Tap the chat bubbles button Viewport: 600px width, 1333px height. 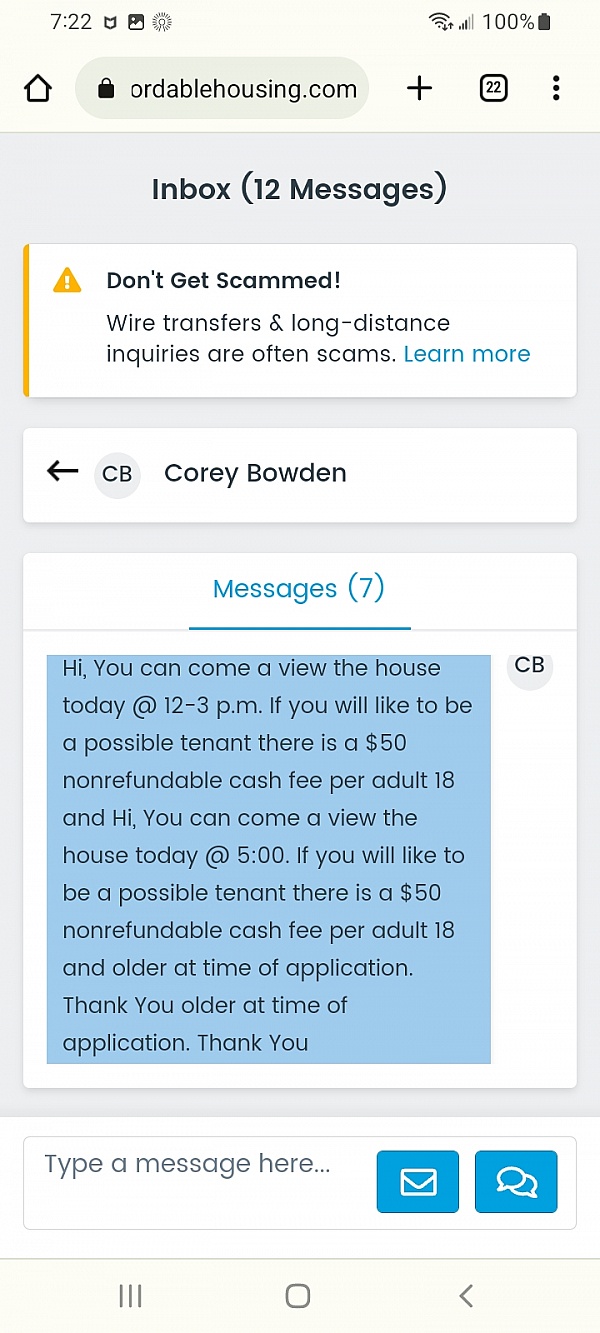516,1182
